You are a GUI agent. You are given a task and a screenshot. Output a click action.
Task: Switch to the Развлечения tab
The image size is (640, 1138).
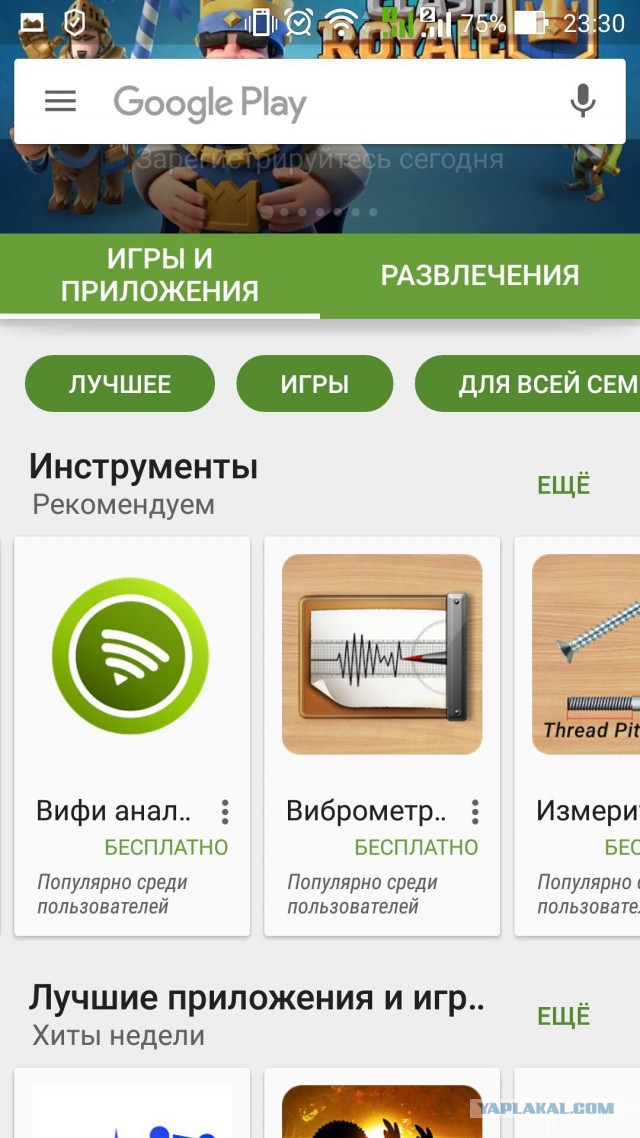tap(480, 275)
